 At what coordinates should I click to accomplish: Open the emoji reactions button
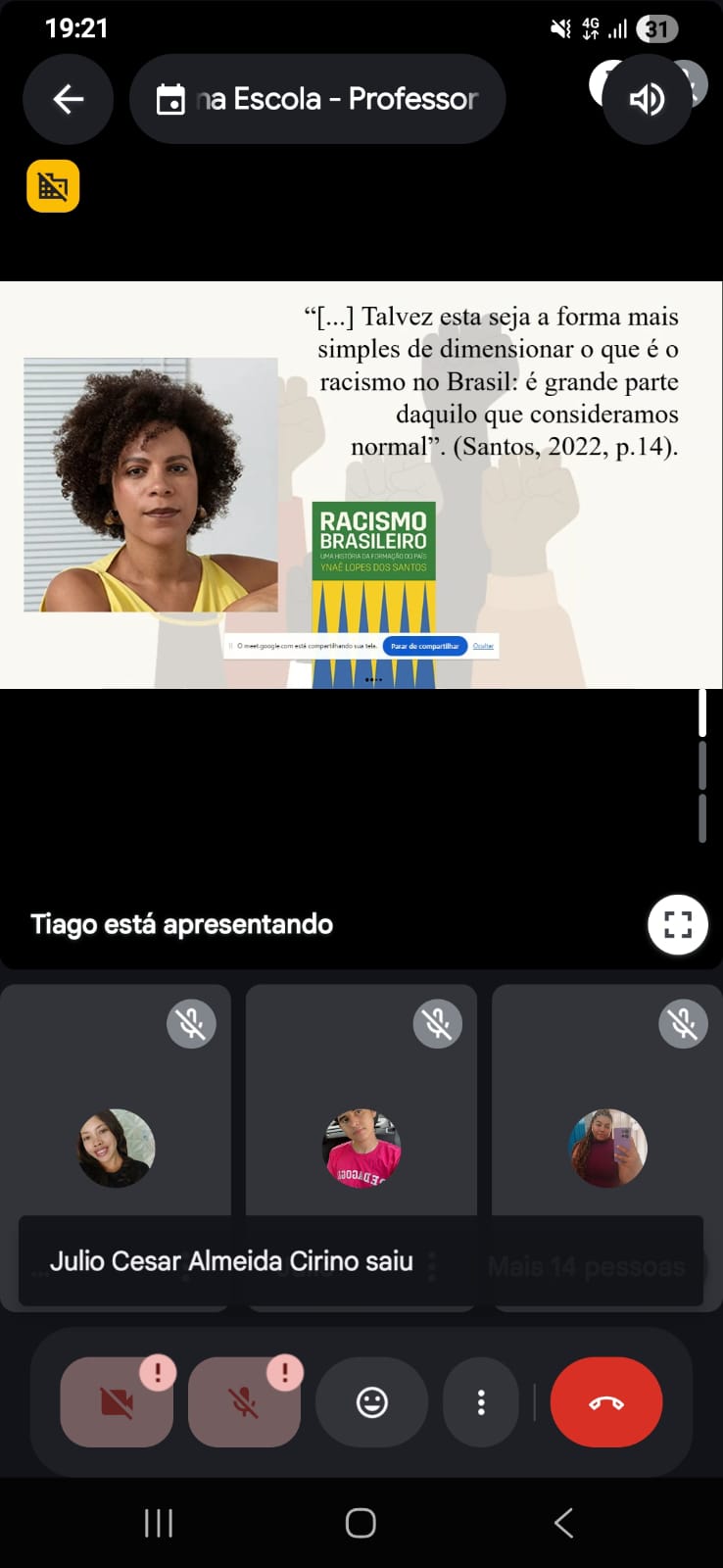(x=371, y=1402)
